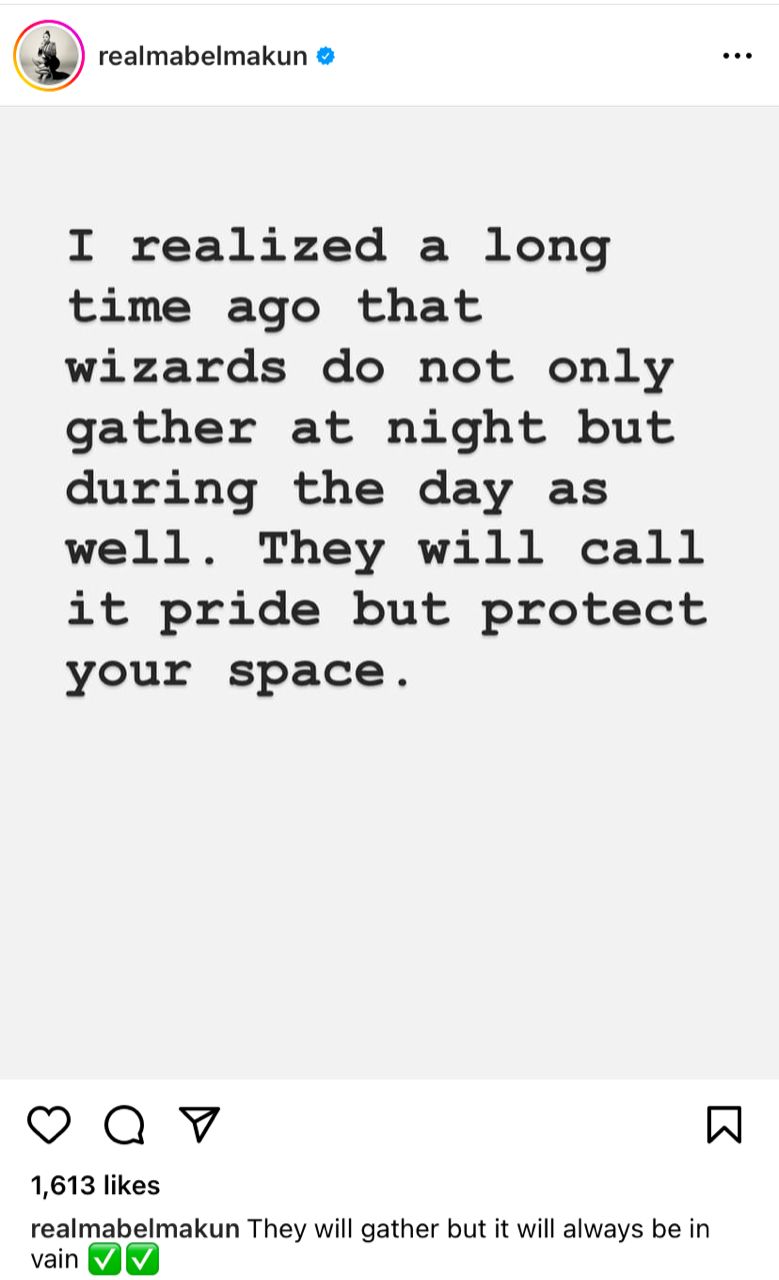Image resolution: width=779 pixels, height=1280 pixels.
Task: Like the post with the heart icon
Action: 48,1125
